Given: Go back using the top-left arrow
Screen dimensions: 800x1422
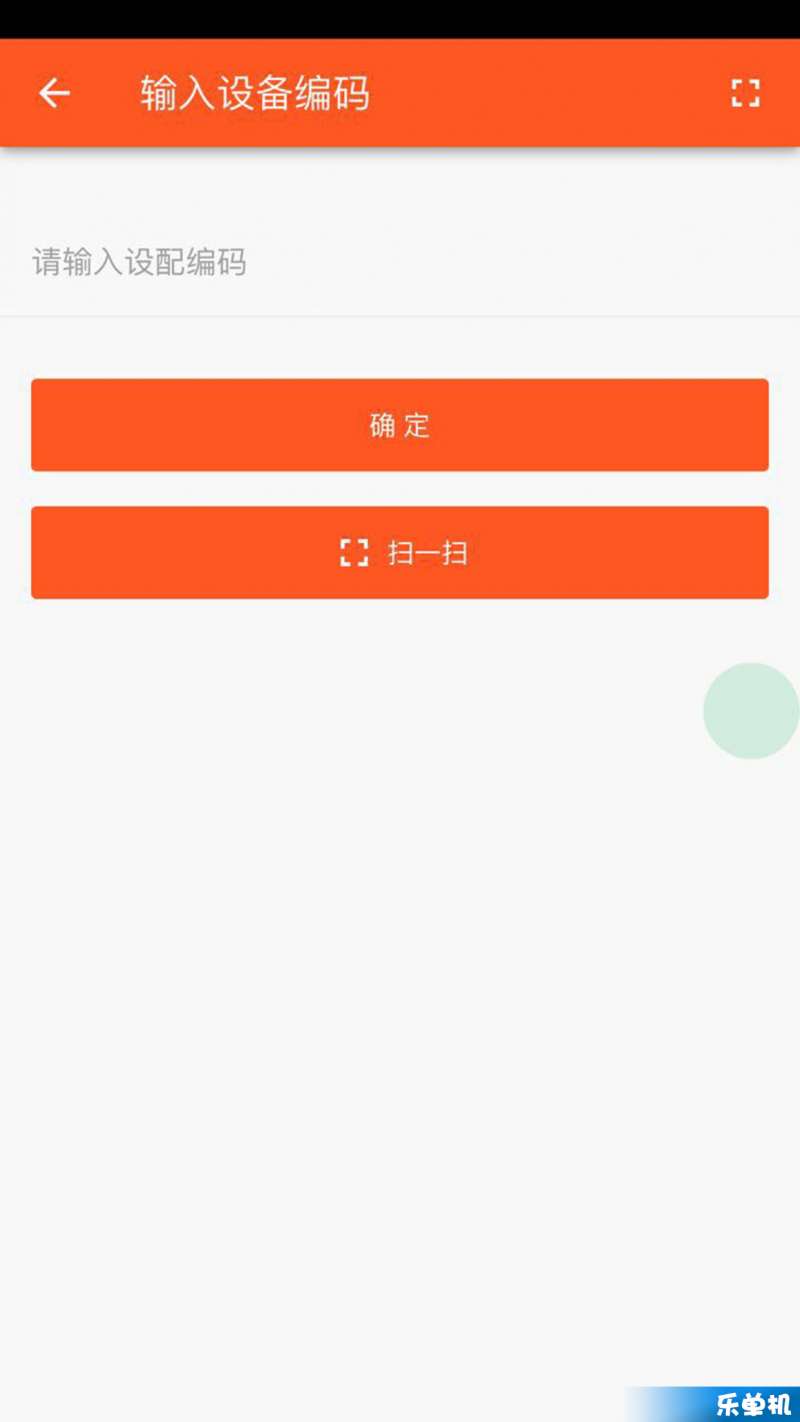Looking at the screenshot, I should 54,93.
